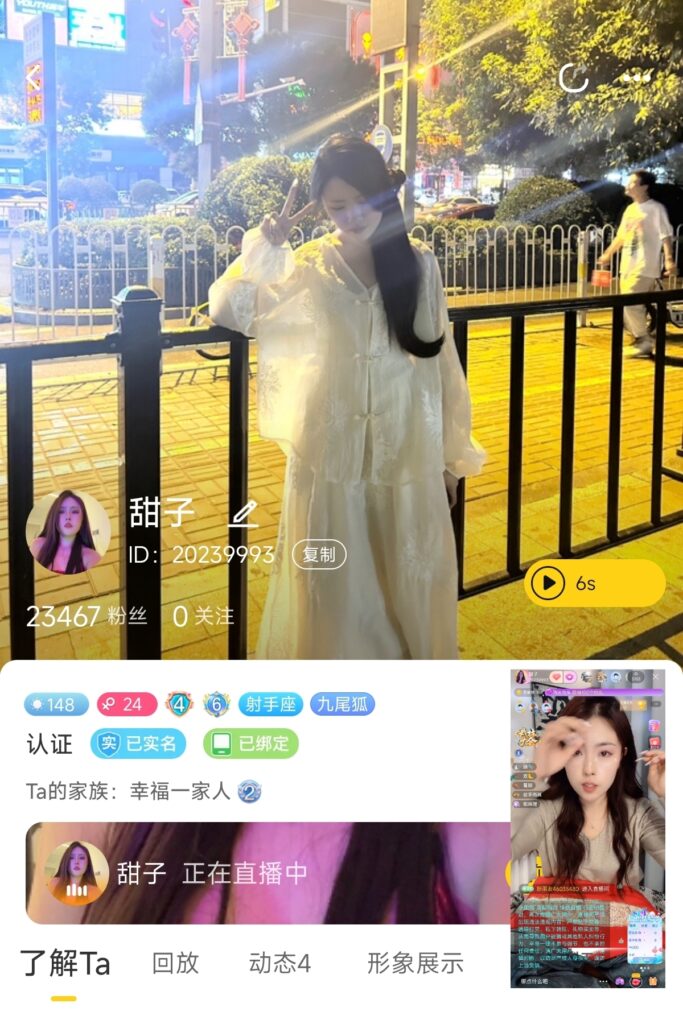683x1024 pixels.
Task: Edit the nickname with the pencil icon
Action: (243, 514)
